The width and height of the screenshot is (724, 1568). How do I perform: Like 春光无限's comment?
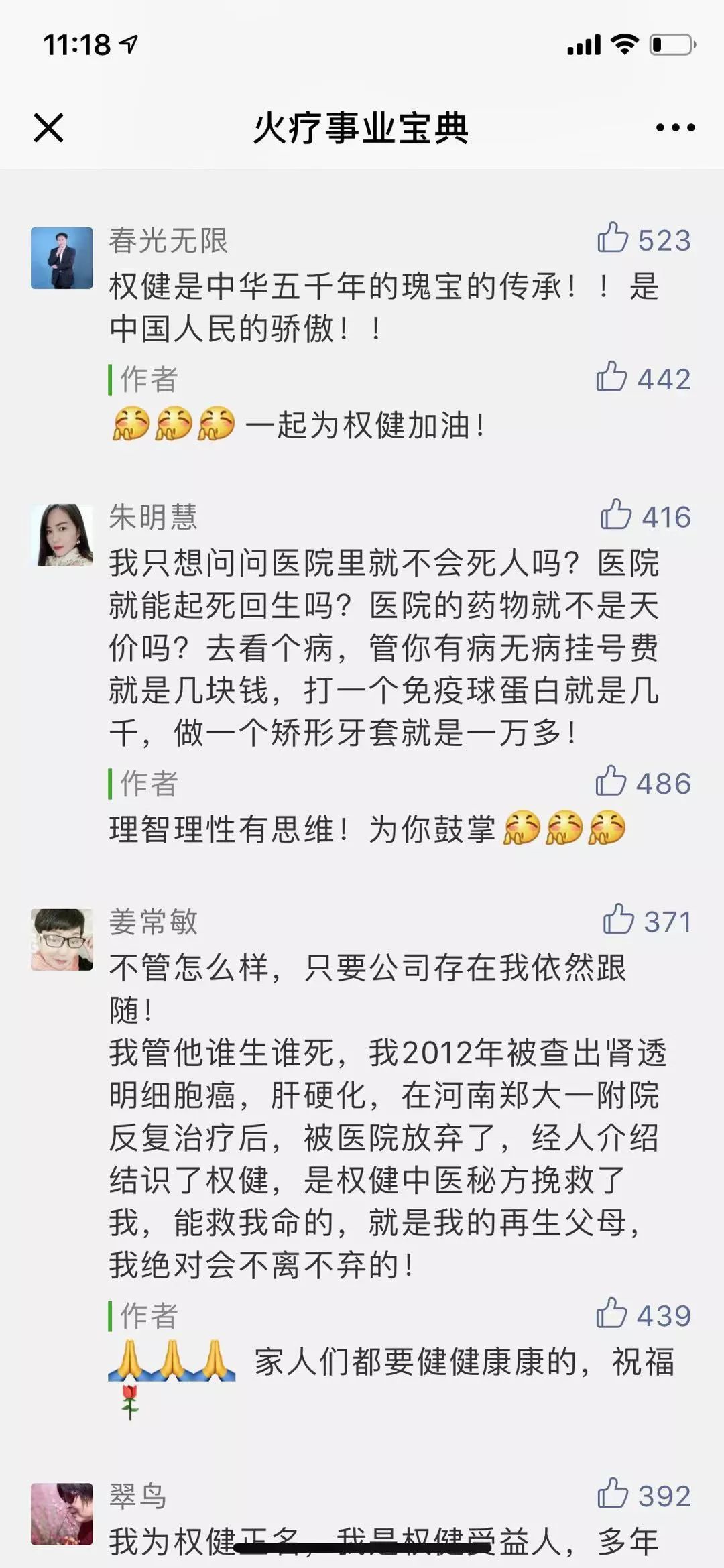pos(613,239)
